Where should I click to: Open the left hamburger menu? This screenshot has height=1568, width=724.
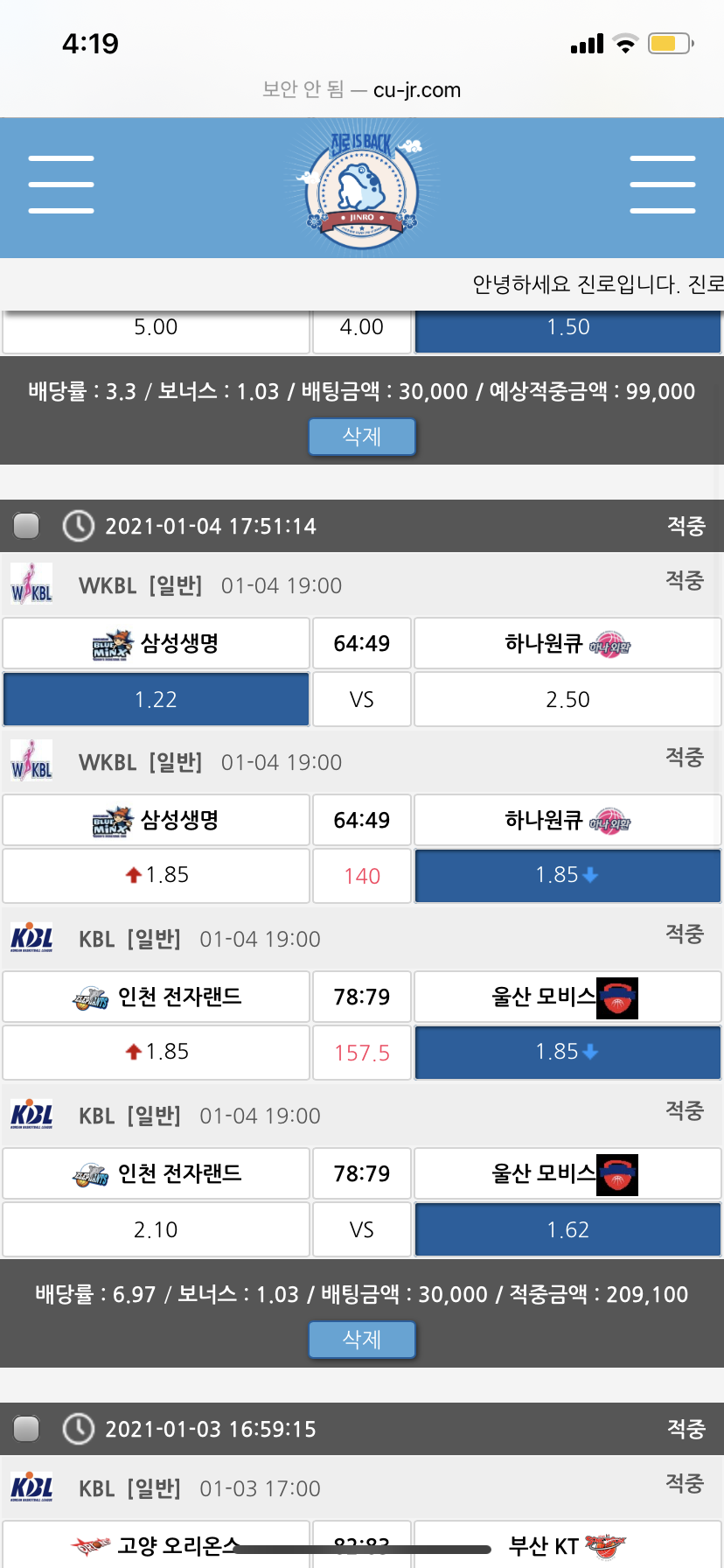[x=60, y=185]
